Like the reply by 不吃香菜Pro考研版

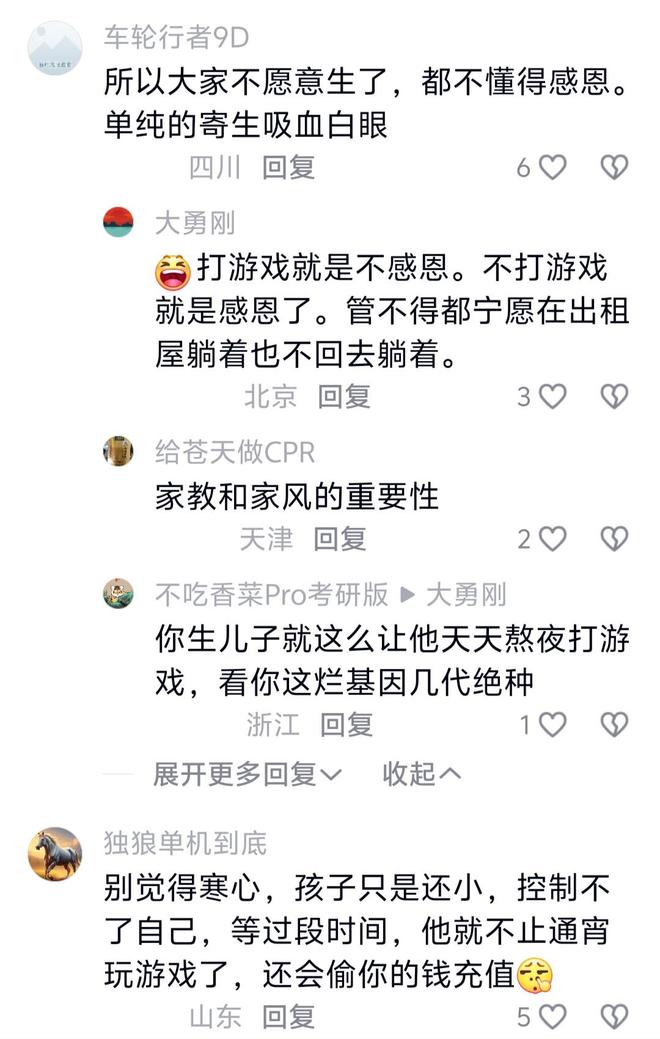pos(552,724)
